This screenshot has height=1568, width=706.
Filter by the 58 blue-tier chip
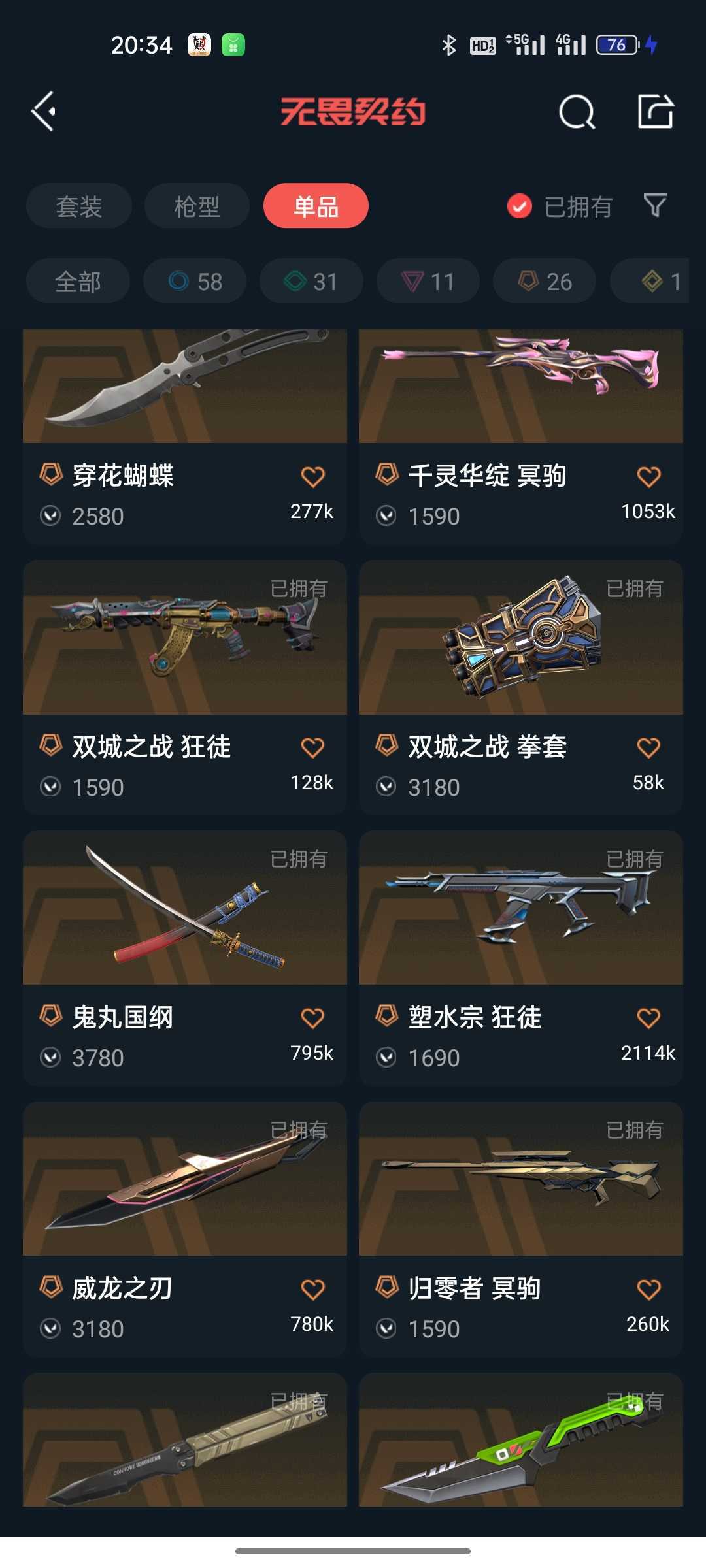click(x=195, y=282)
